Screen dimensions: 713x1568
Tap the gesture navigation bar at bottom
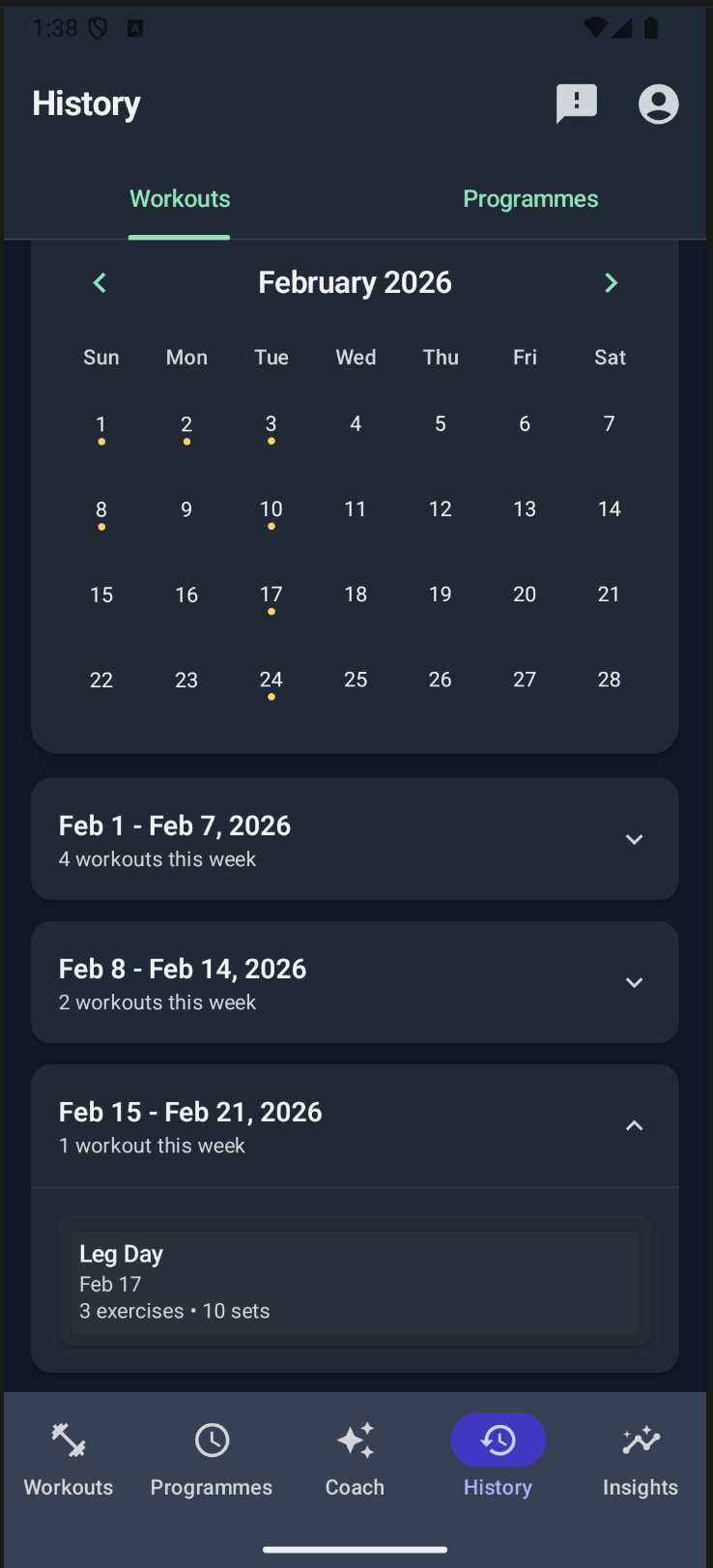click(x=356, y=1548)
